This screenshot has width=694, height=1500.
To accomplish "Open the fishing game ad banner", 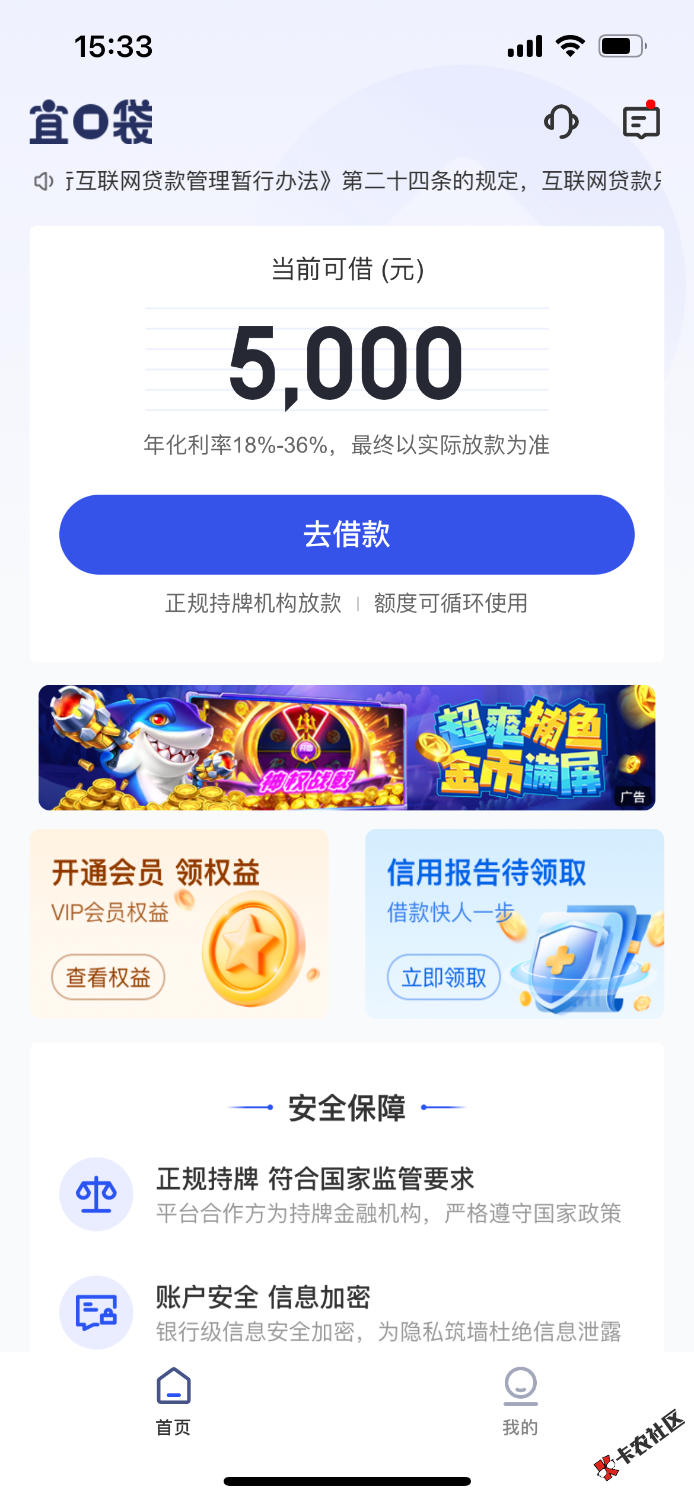I will pyautogui.click(x=347, y=747).
